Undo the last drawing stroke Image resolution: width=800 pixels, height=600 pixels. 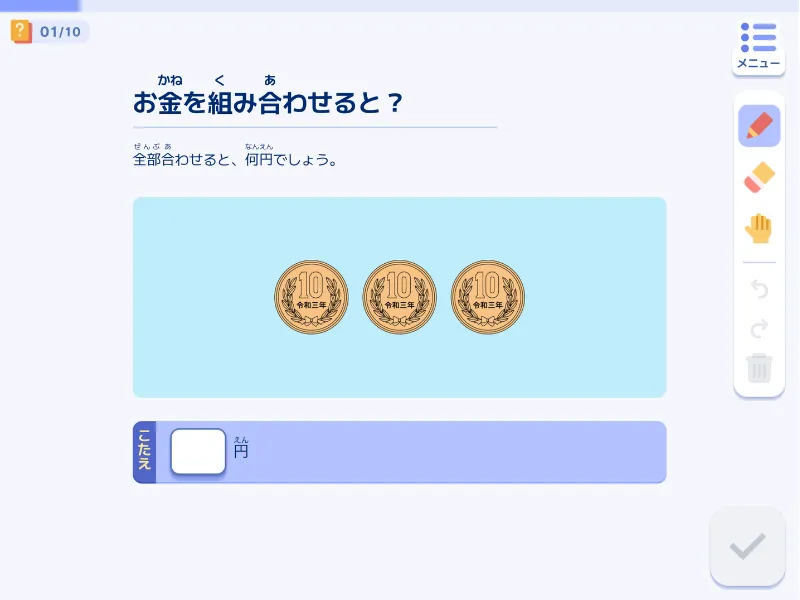pyautogui.click(x=759, y=290)
